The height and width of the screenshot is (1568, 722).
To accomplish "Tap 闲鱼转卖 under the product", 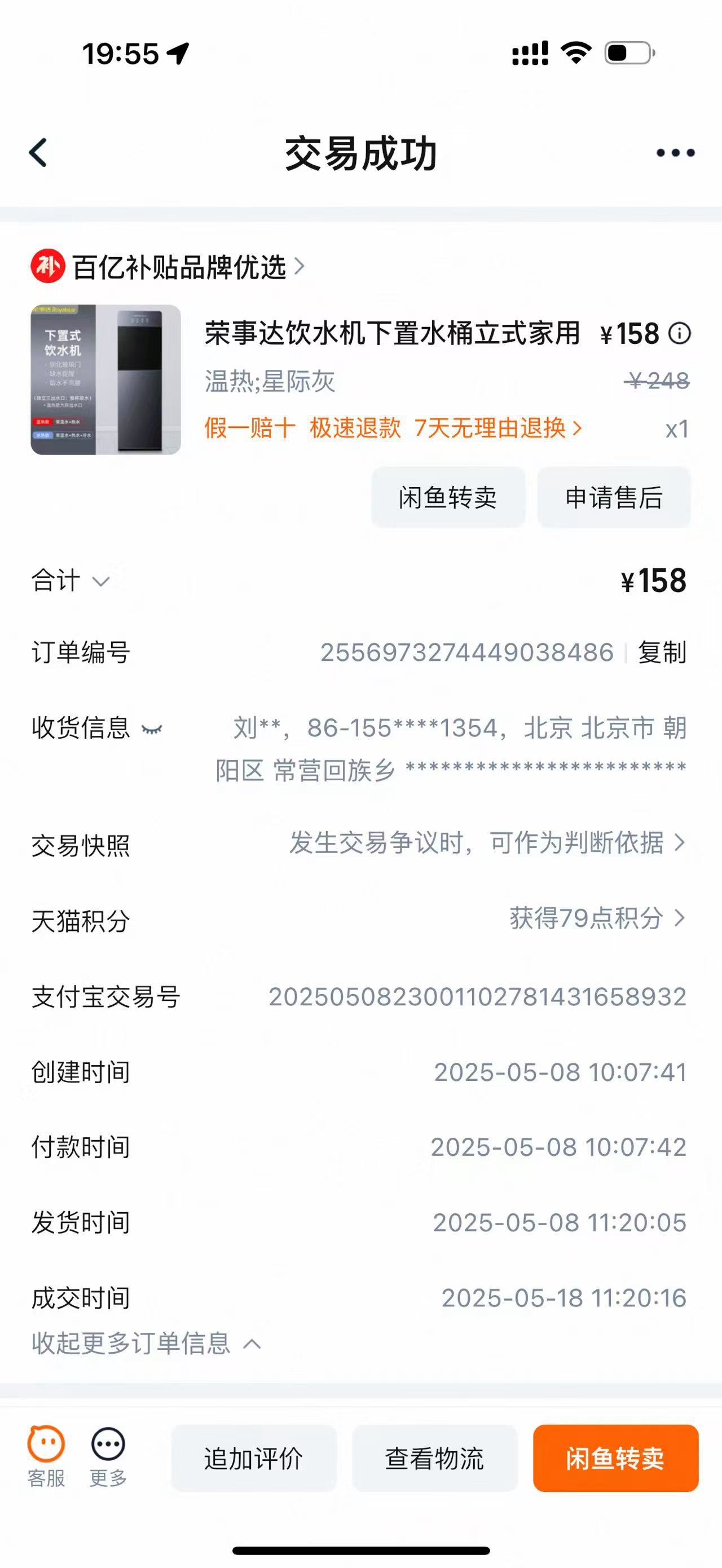I will click(x=448, y=497).
